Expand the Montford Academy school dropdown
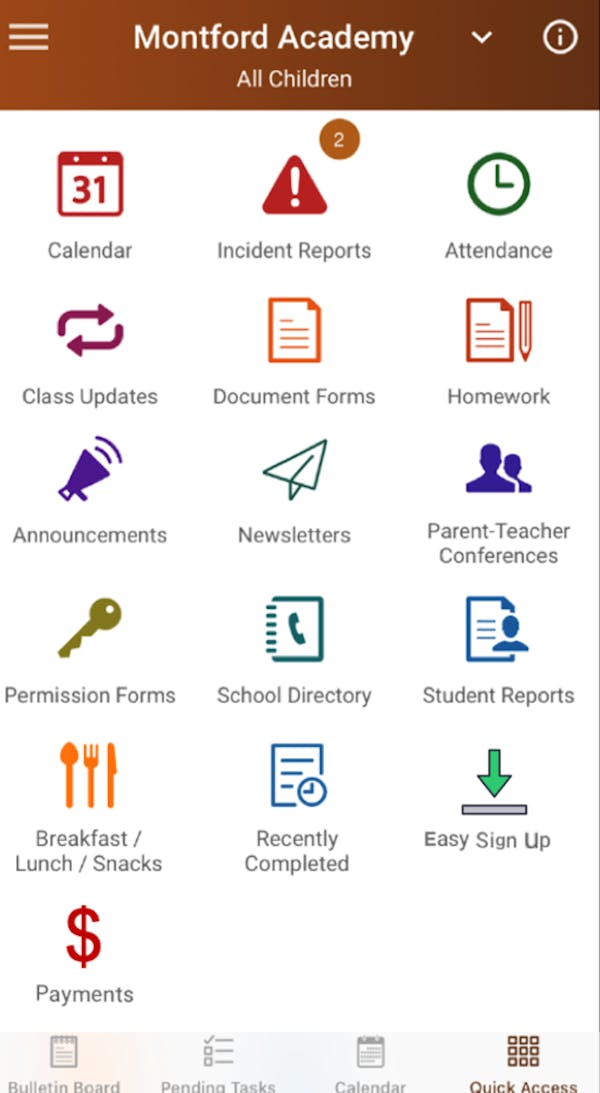Viewport: 600px width, 1093px height. tap(482, 38)
